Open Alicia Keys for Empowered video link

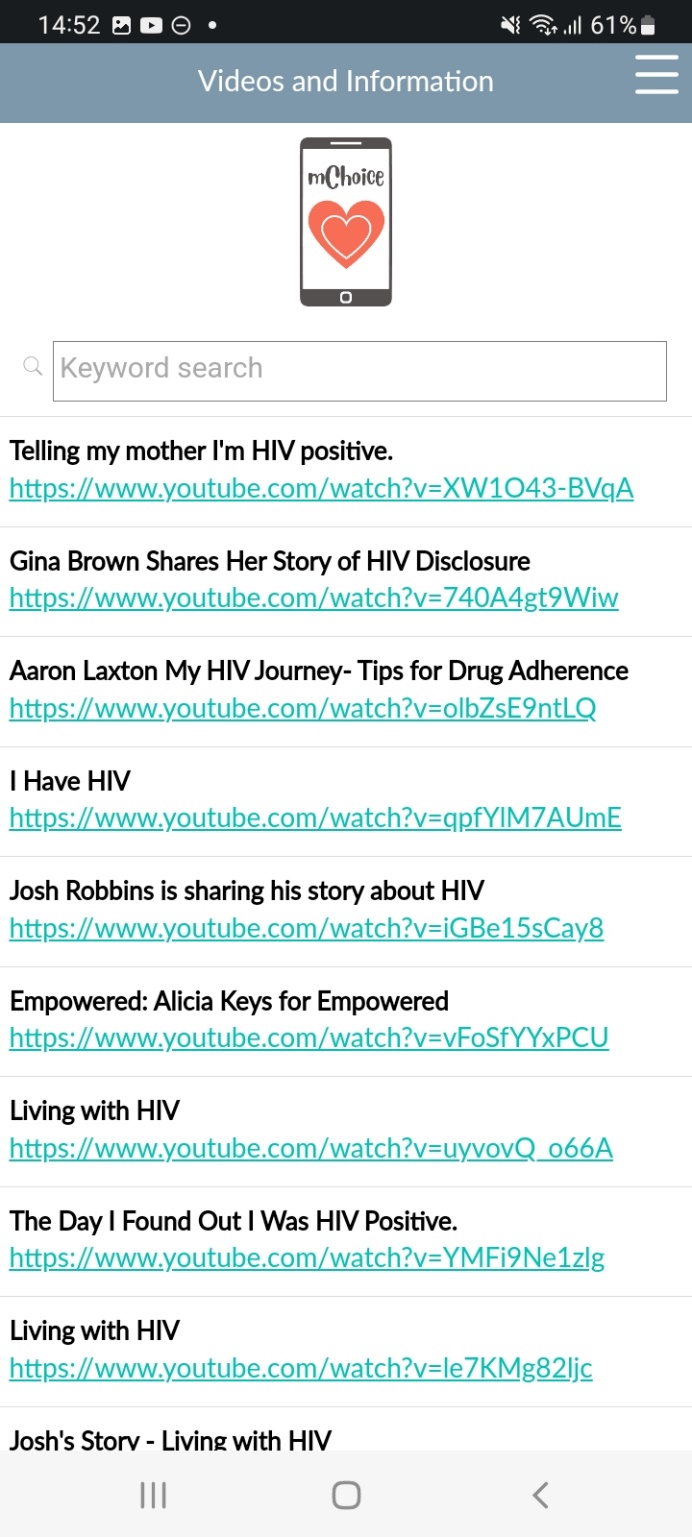[309, 1039]
